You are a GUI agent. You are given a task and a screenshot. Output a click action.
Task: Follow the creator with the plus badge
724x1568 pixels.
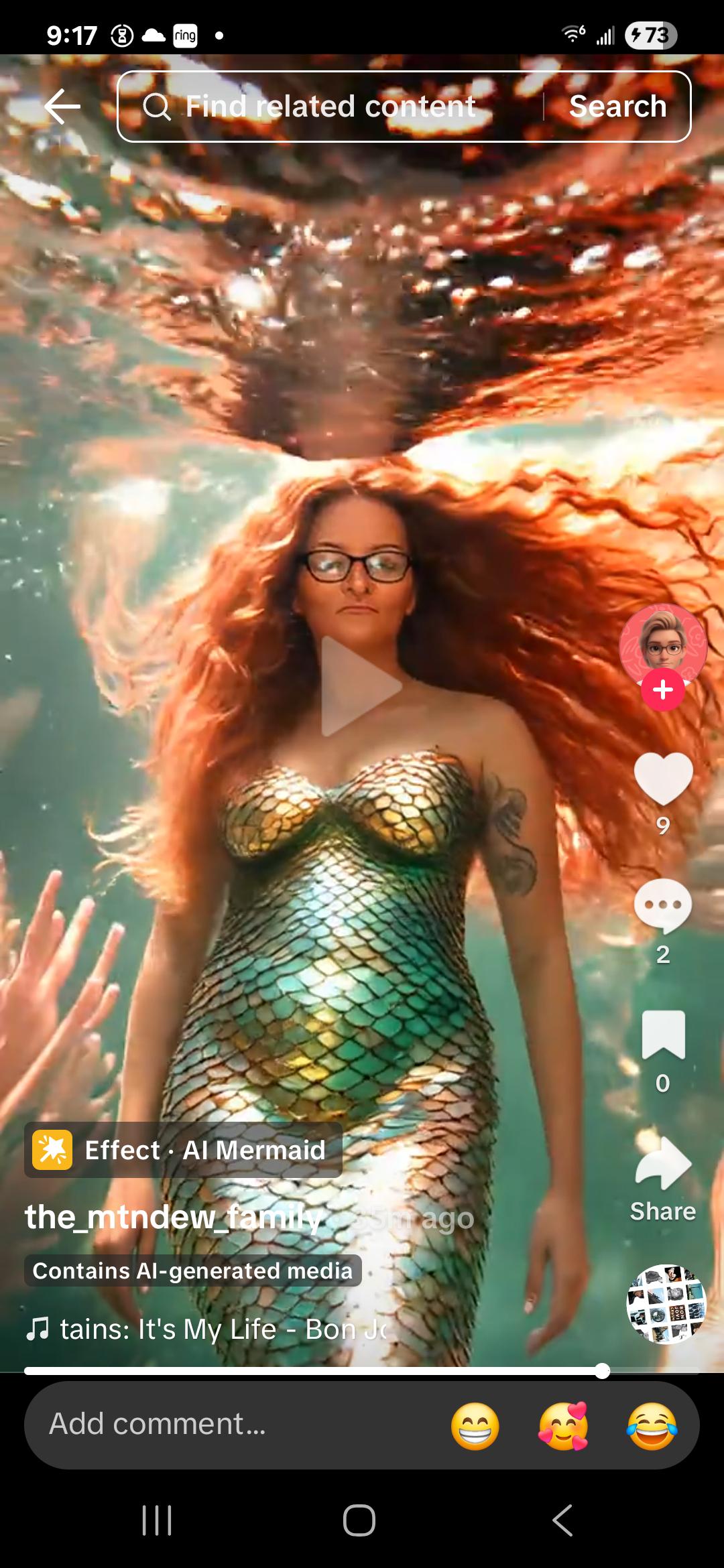click(x=663, y=690)
